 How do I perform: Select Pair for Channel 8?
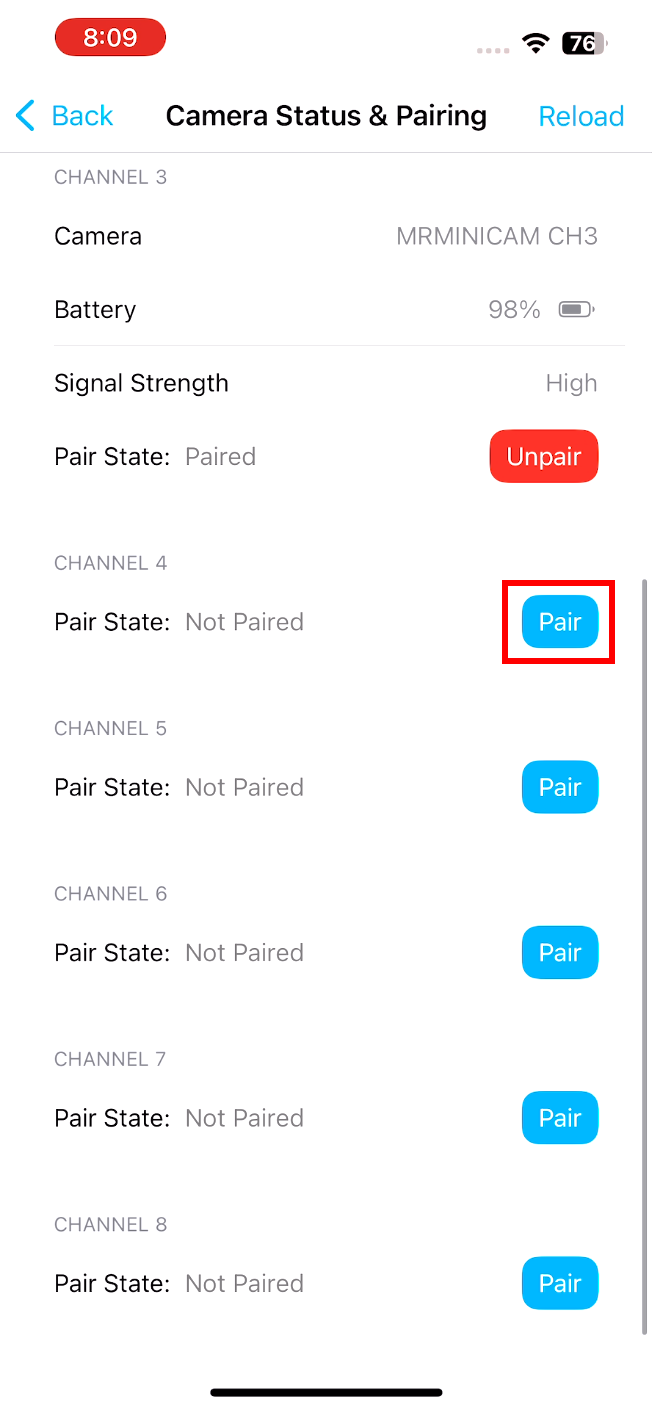[x=560, y=1283]
